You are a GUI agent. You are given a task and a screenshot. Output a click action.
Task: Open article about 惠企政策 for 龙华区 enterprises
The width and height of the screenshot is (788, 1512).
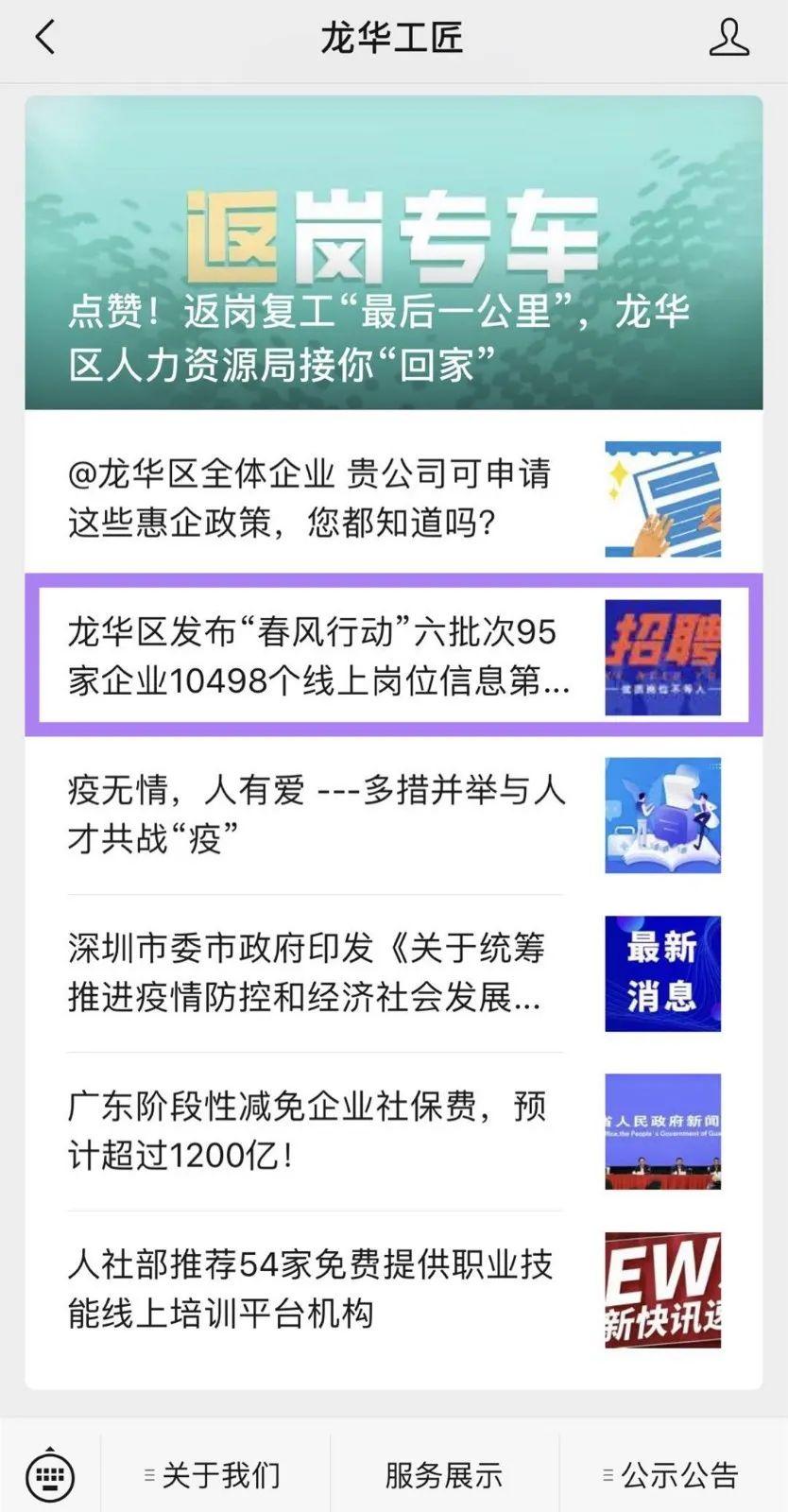(x=393, y=498)
